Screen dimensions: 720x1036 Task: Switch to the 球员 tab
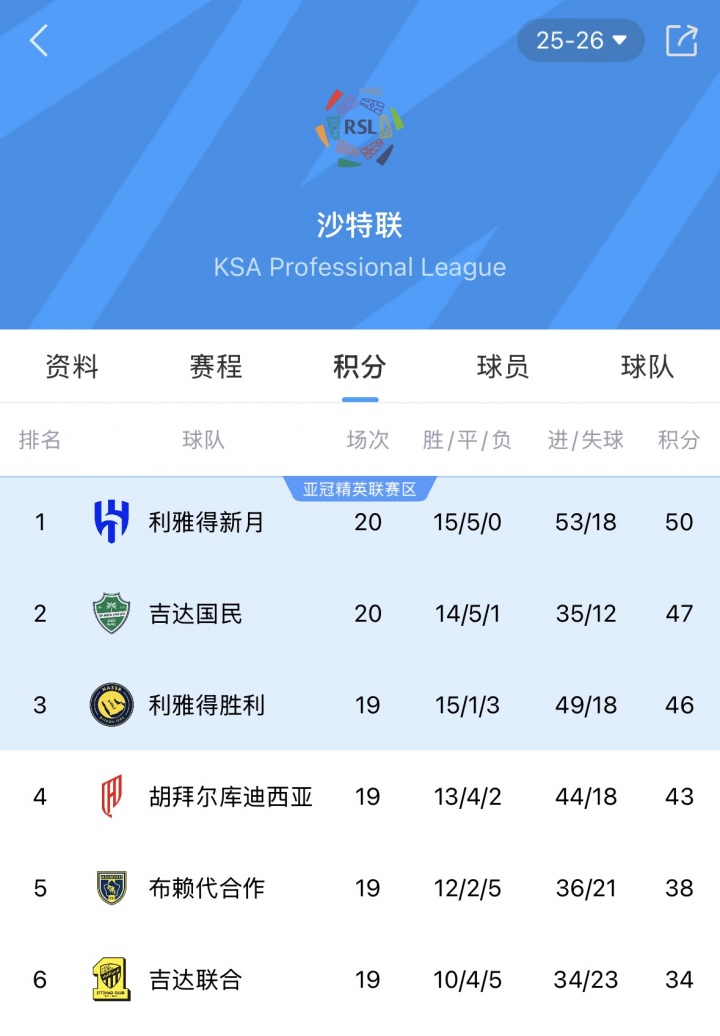(503, 367)
